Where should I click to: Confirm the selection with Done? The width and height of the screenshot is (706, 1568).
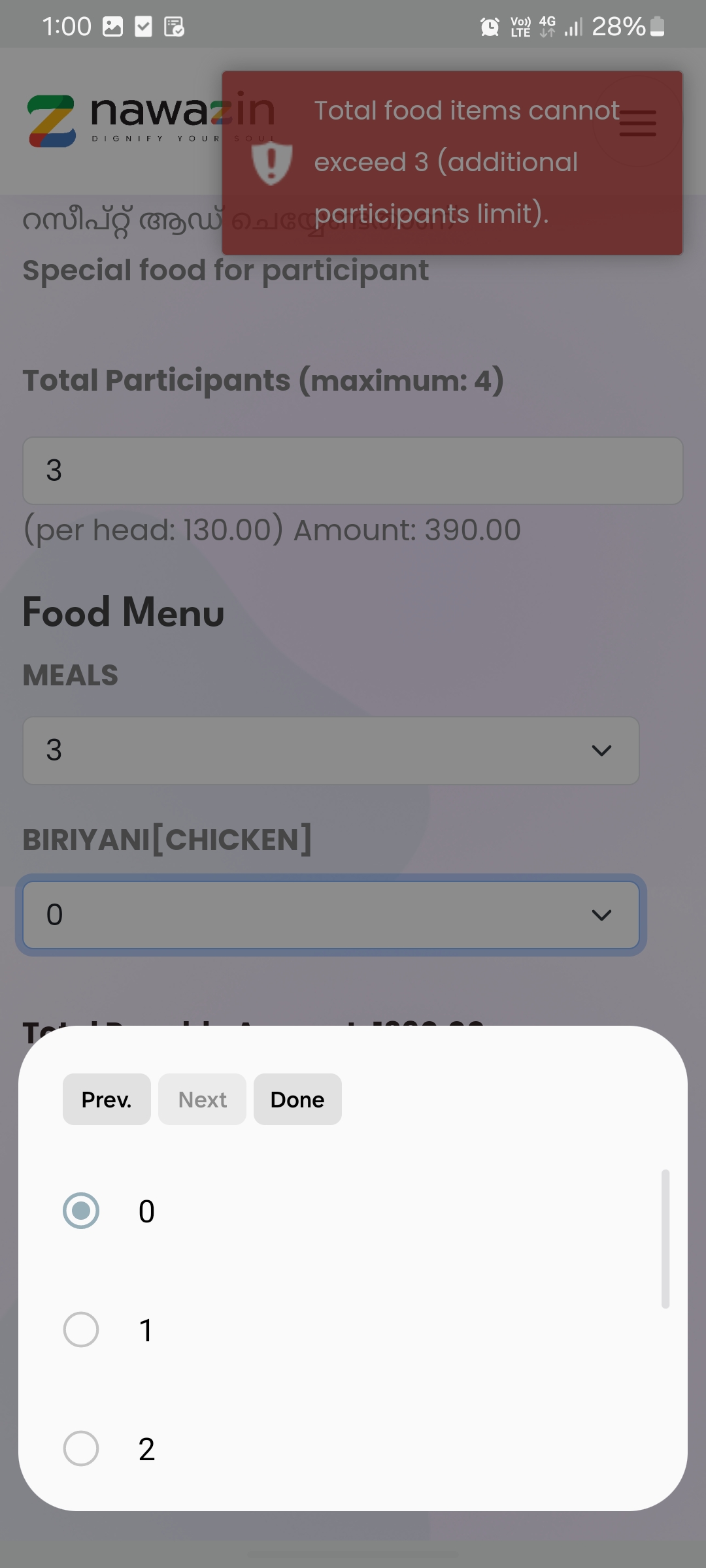pyautogui.click(x=297, y=1100)
